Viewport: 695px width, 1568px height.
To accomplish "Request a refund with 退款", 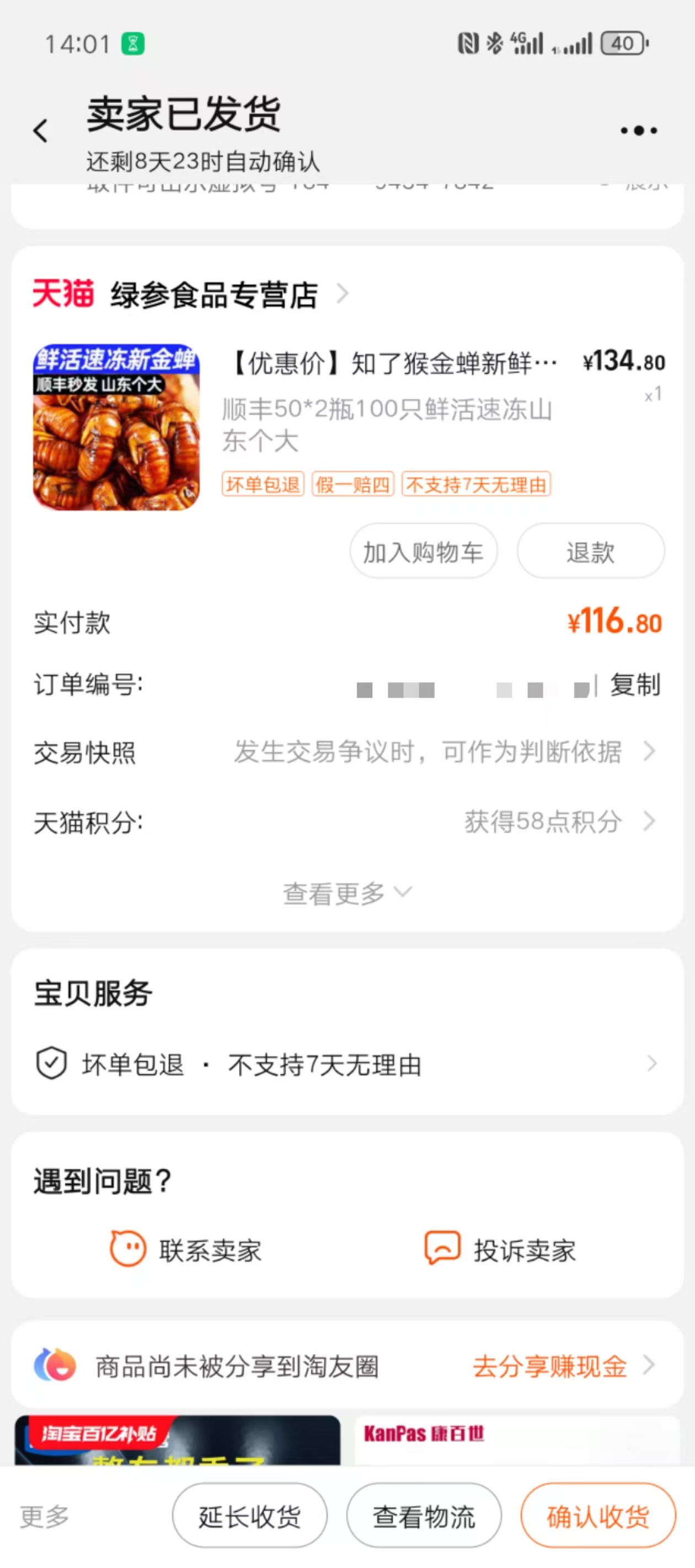I will [x=590, y=551].
